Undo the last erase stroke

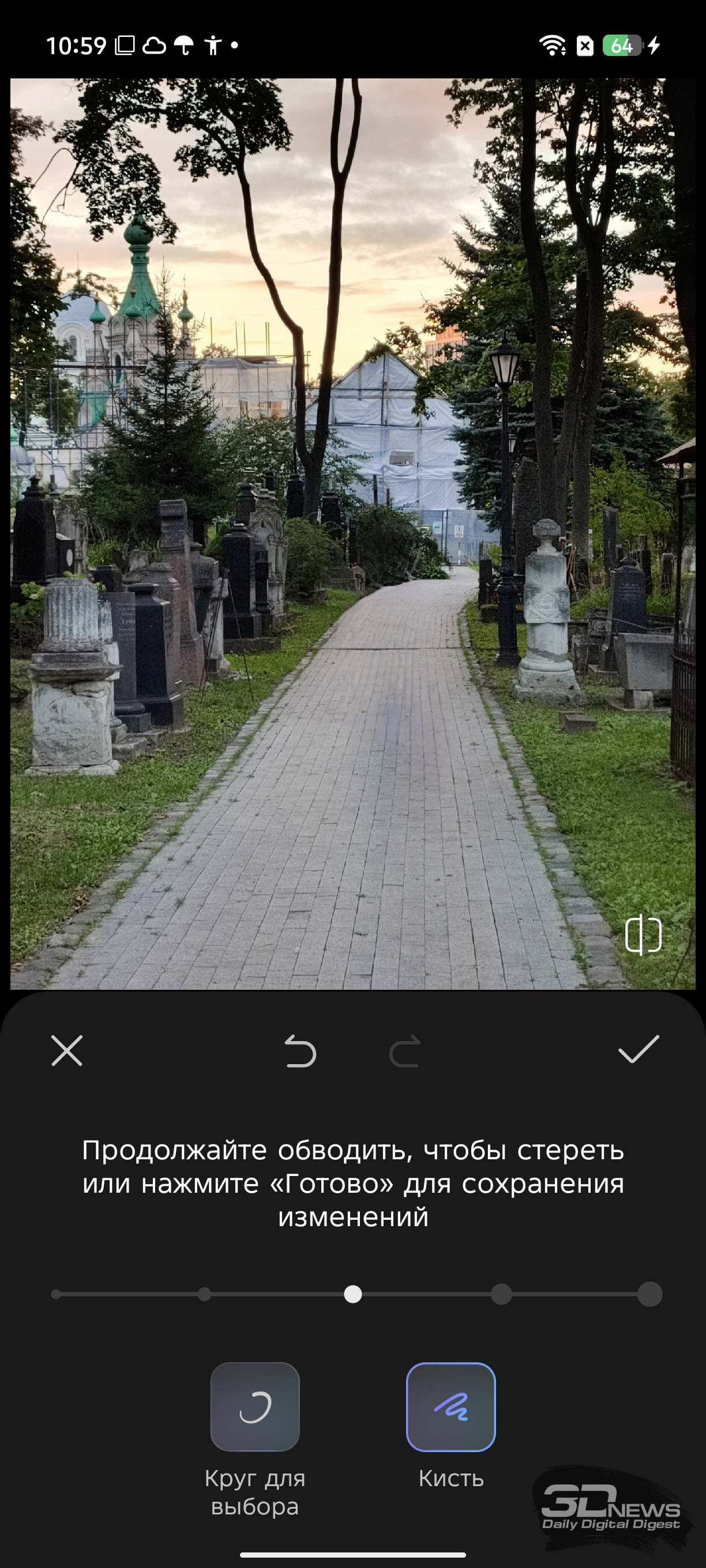pyautogui.click(x=301, y=1051)
